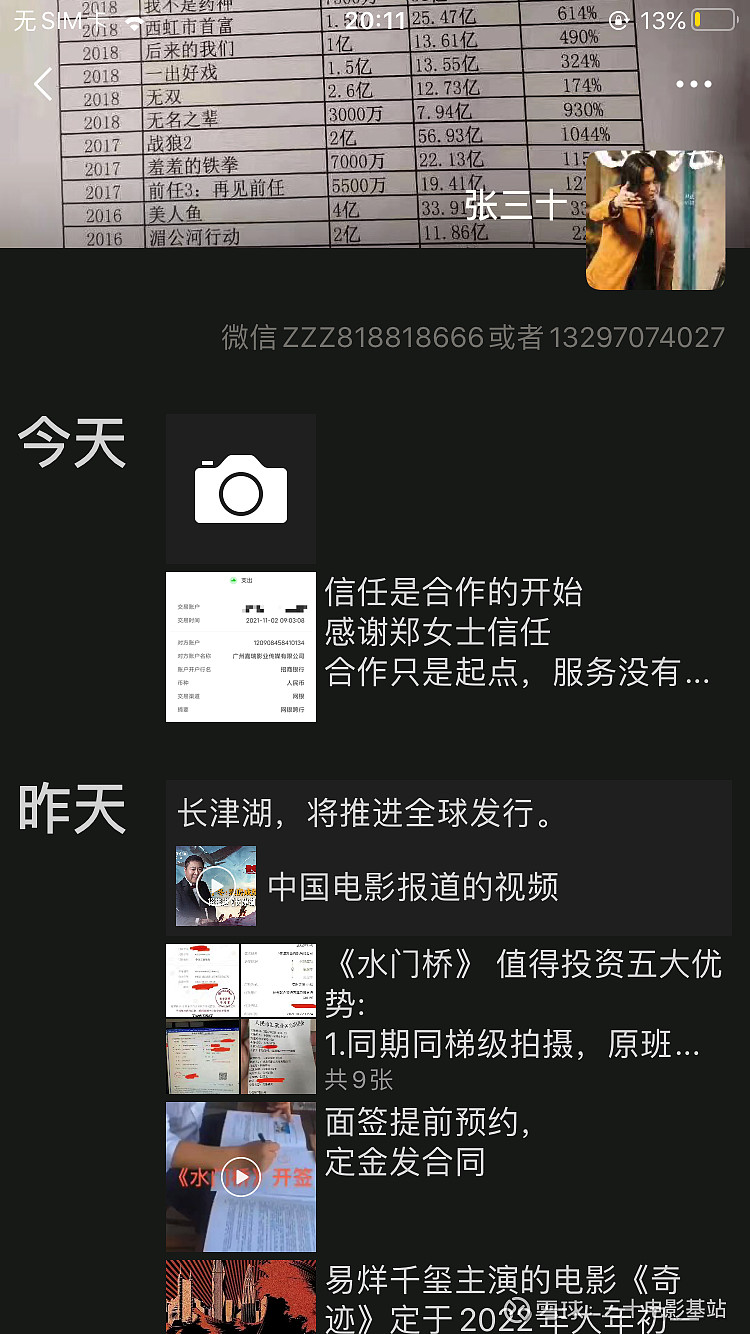The image size is (750, 1334).
Task: Open the 《水门桥》 nine-photo post
Action: [450, 1017]
